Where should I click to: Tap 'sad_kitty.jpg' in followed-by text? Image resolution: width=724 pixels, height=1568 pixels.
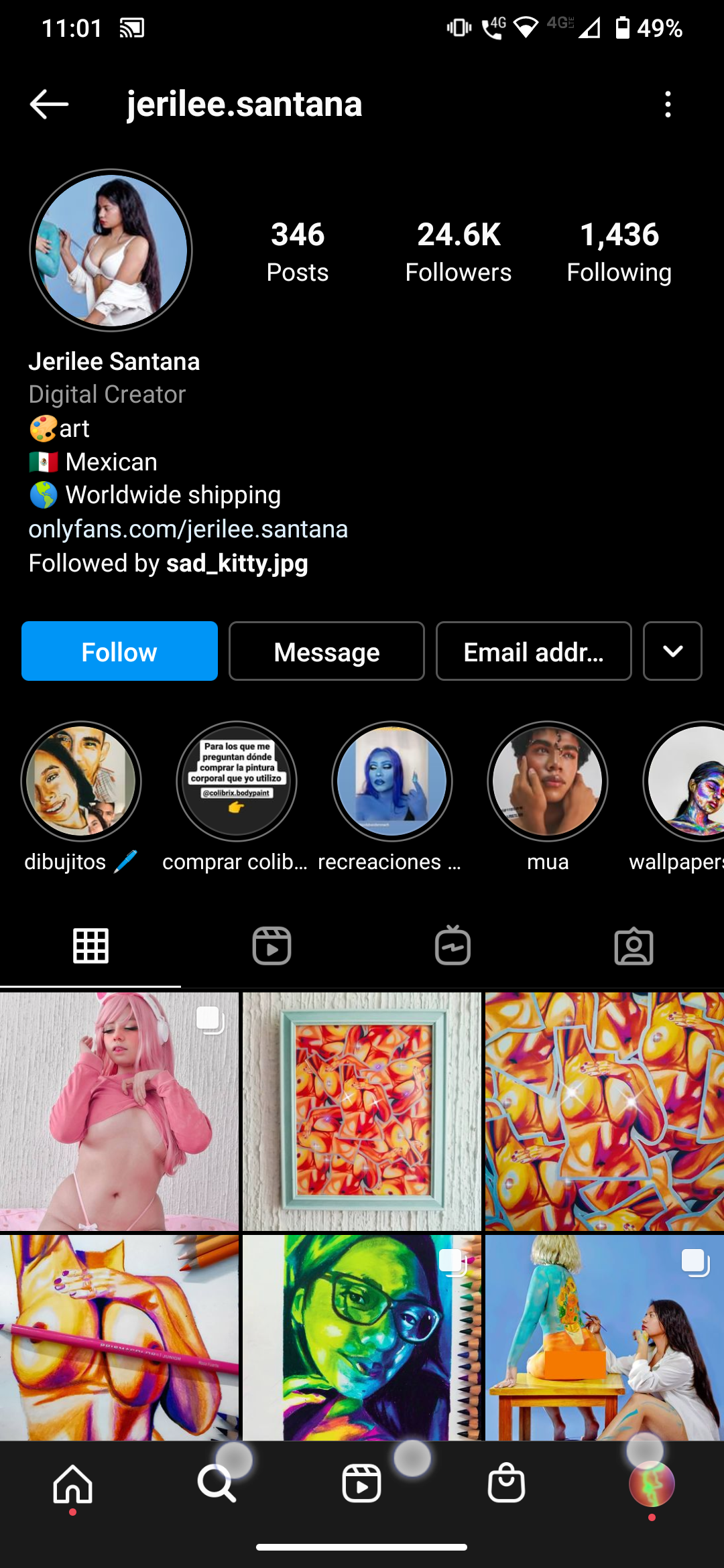click(x=237, y=563)
